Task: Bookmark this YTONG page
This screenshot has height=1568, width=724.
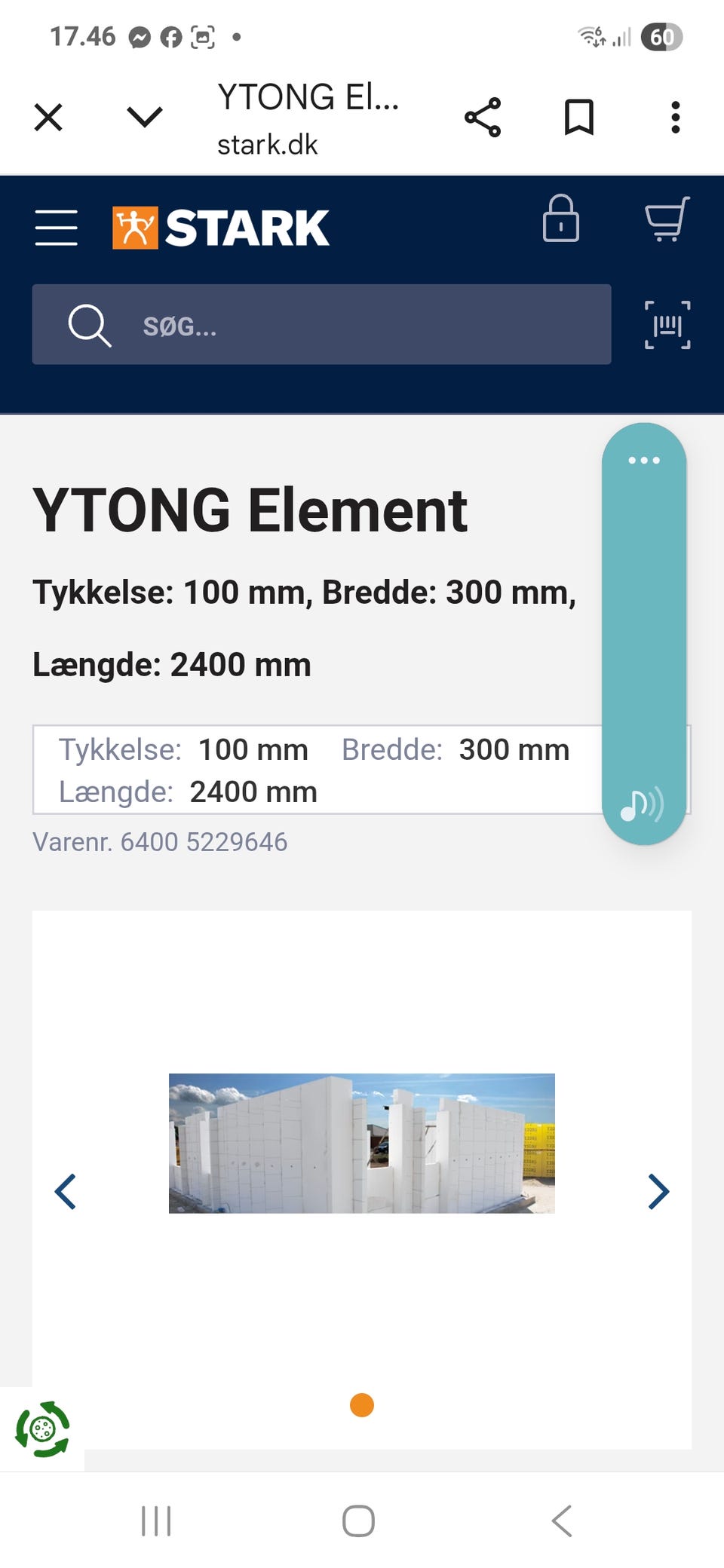Action: [x=579, y=118]
